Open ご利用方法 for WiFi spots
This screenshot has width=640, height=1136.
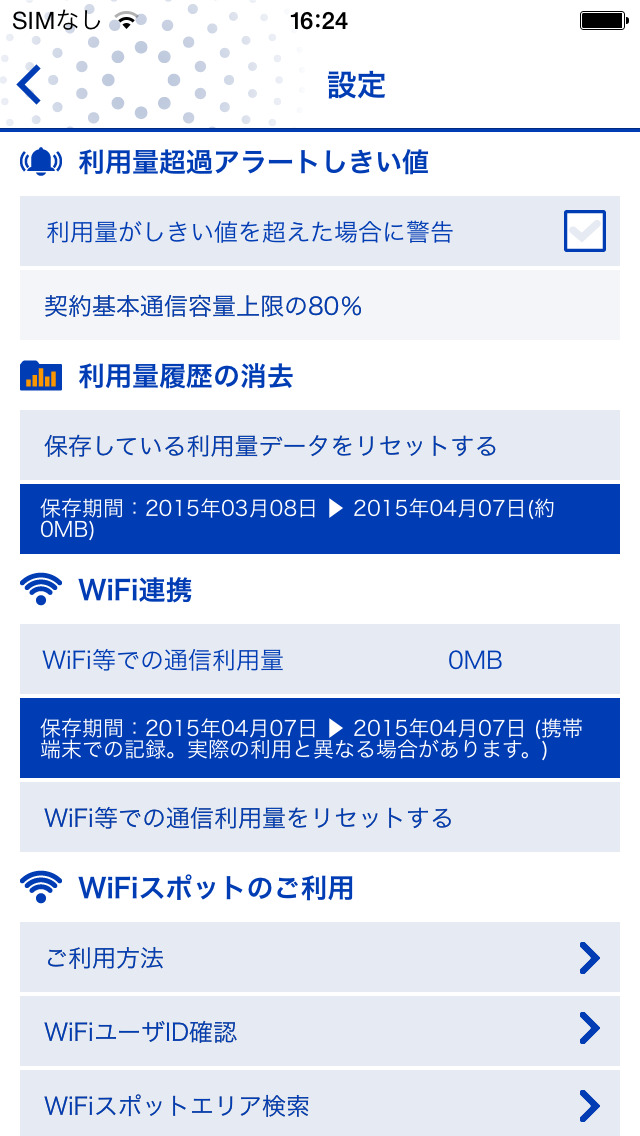320,958
